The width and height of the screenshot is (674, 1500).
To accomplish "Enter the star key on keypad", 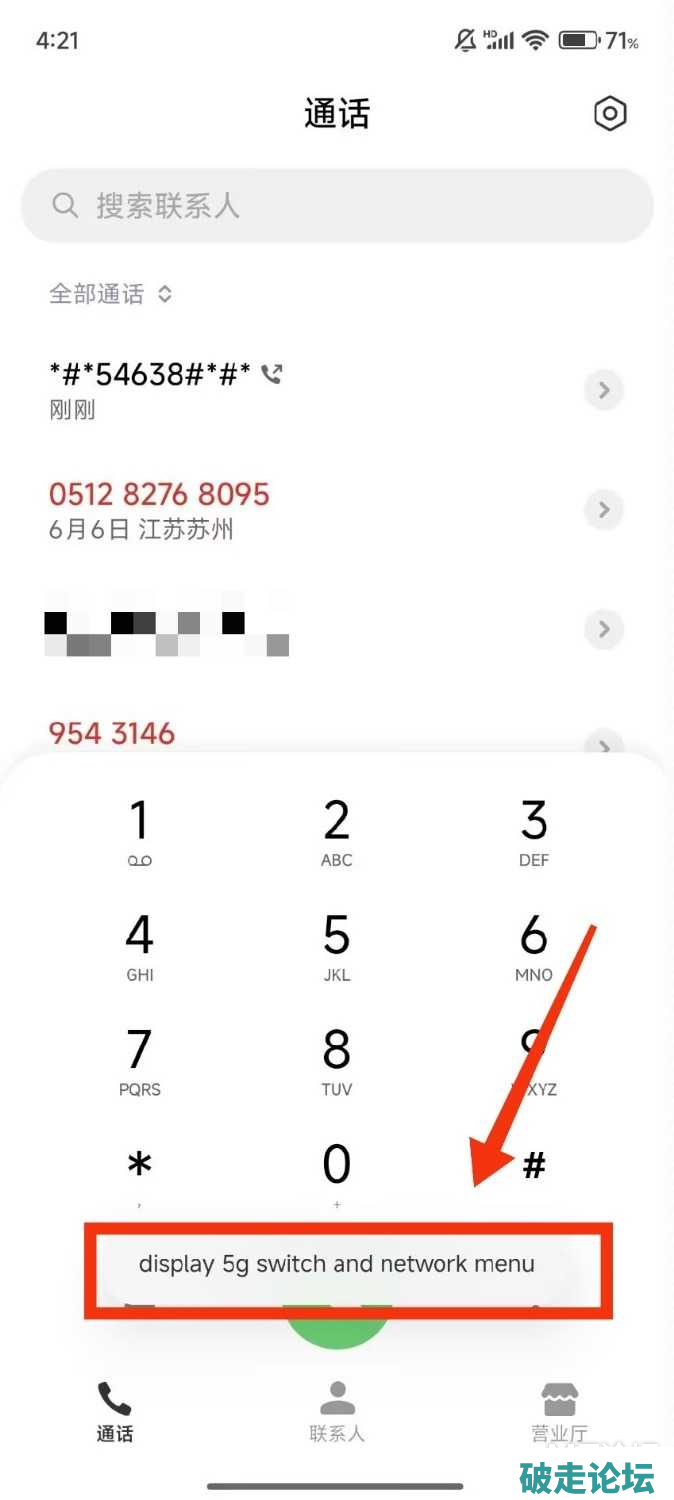I will [140, 1172].
